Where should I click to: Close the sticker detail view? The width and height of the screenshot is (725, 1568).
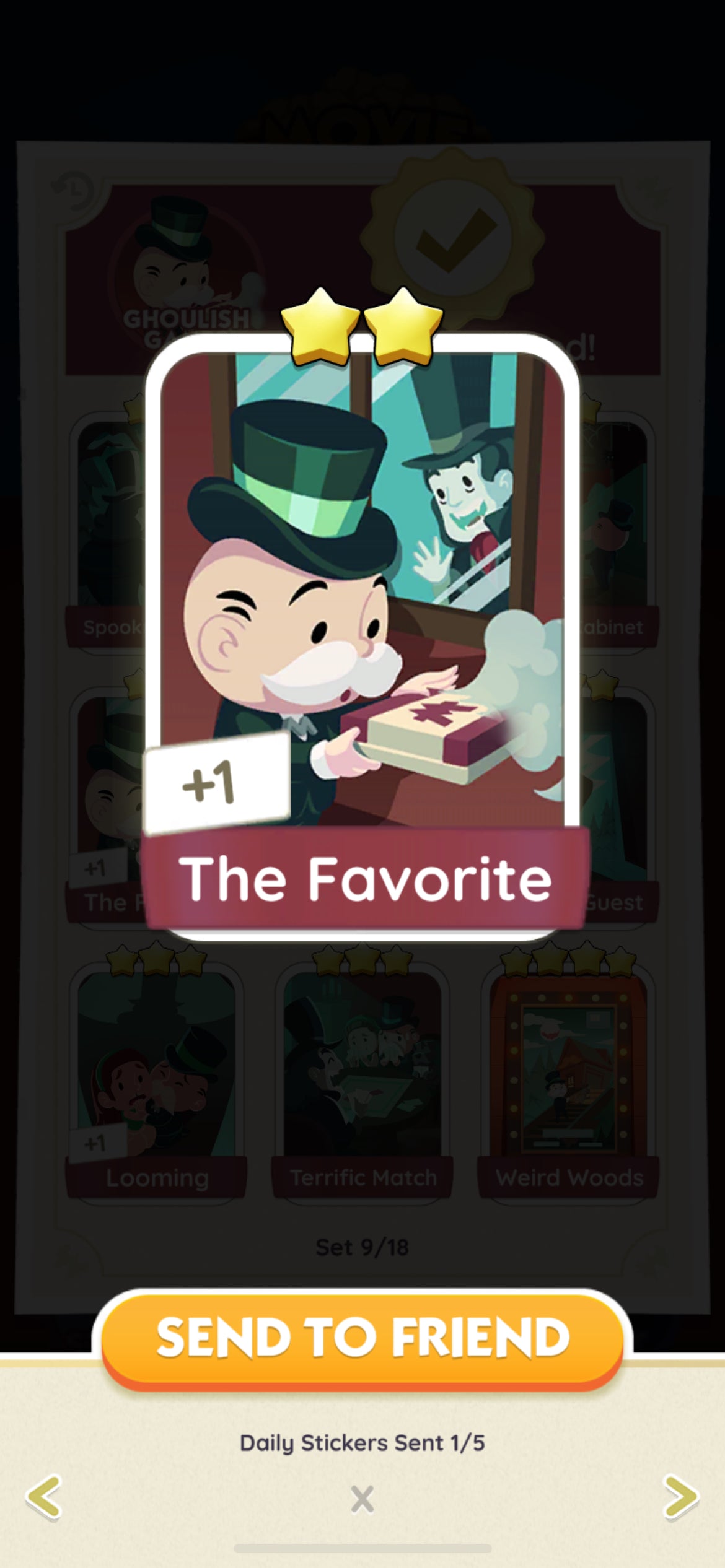[362, 1499]
